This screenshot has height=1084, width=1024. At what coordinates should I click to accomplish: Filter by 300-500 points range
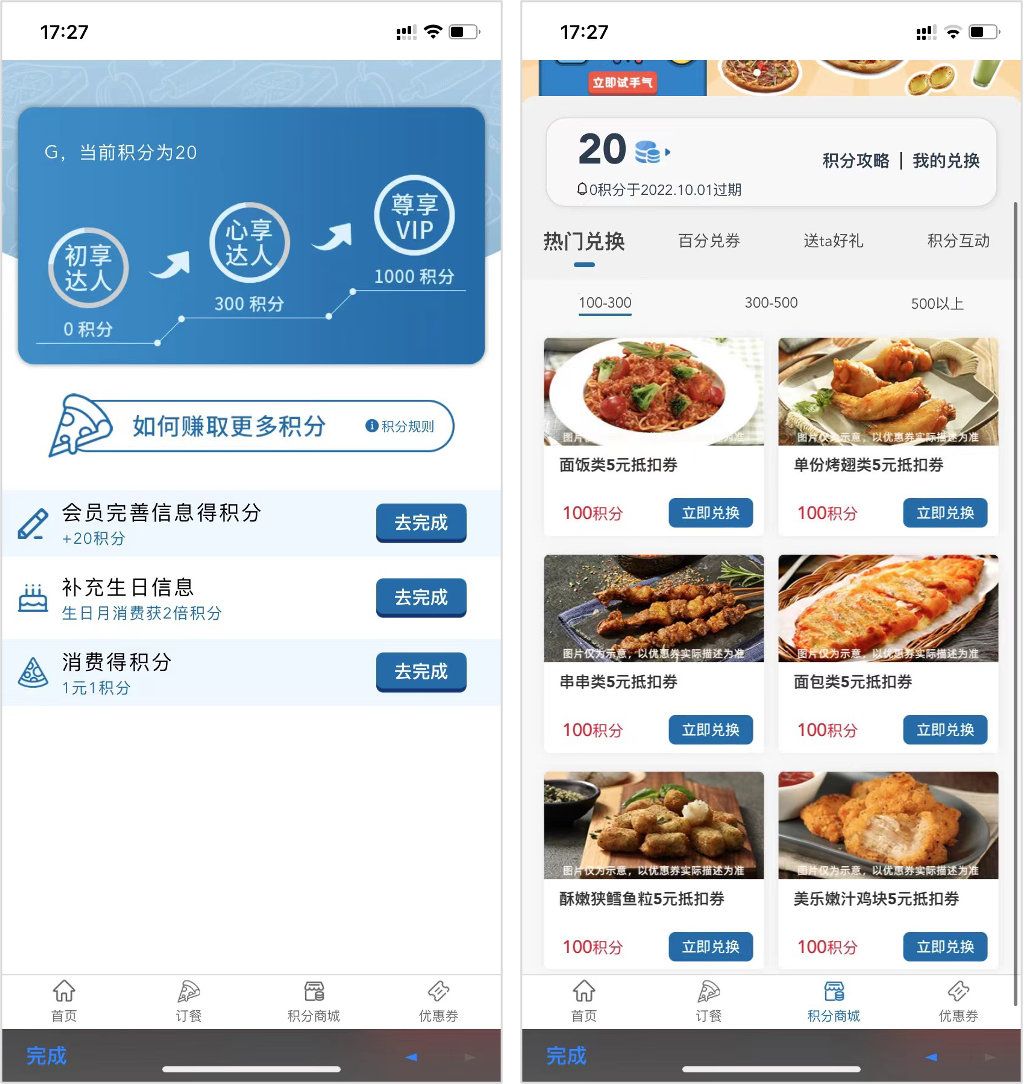[771, 303]
